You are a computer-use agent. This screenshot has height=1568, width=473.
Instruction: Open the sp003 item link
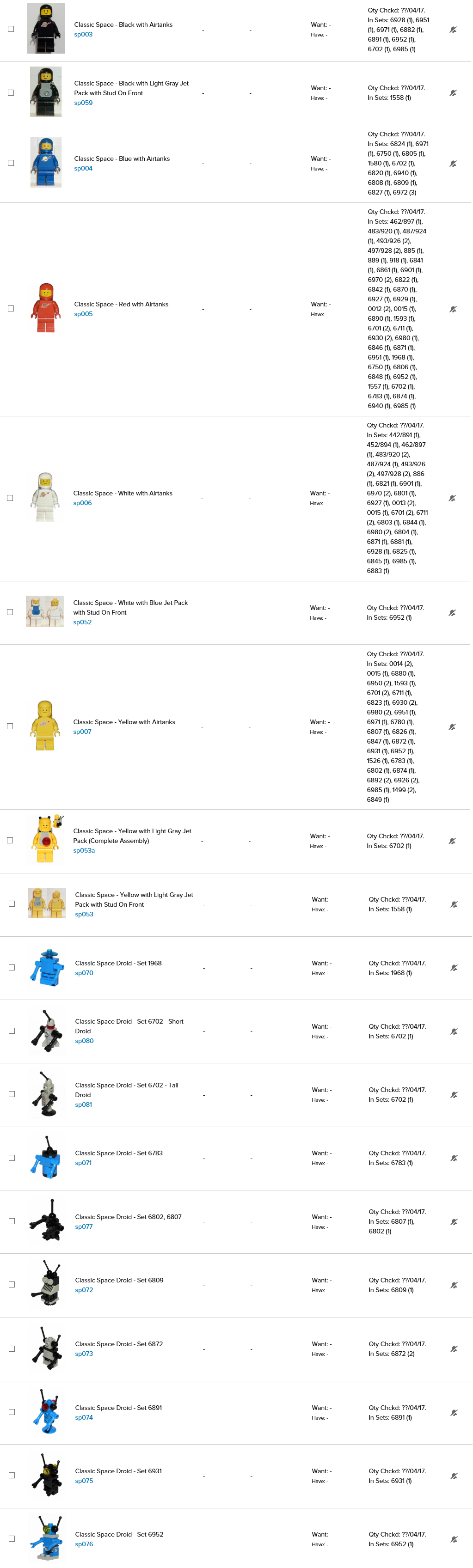[x=83, y=35]
